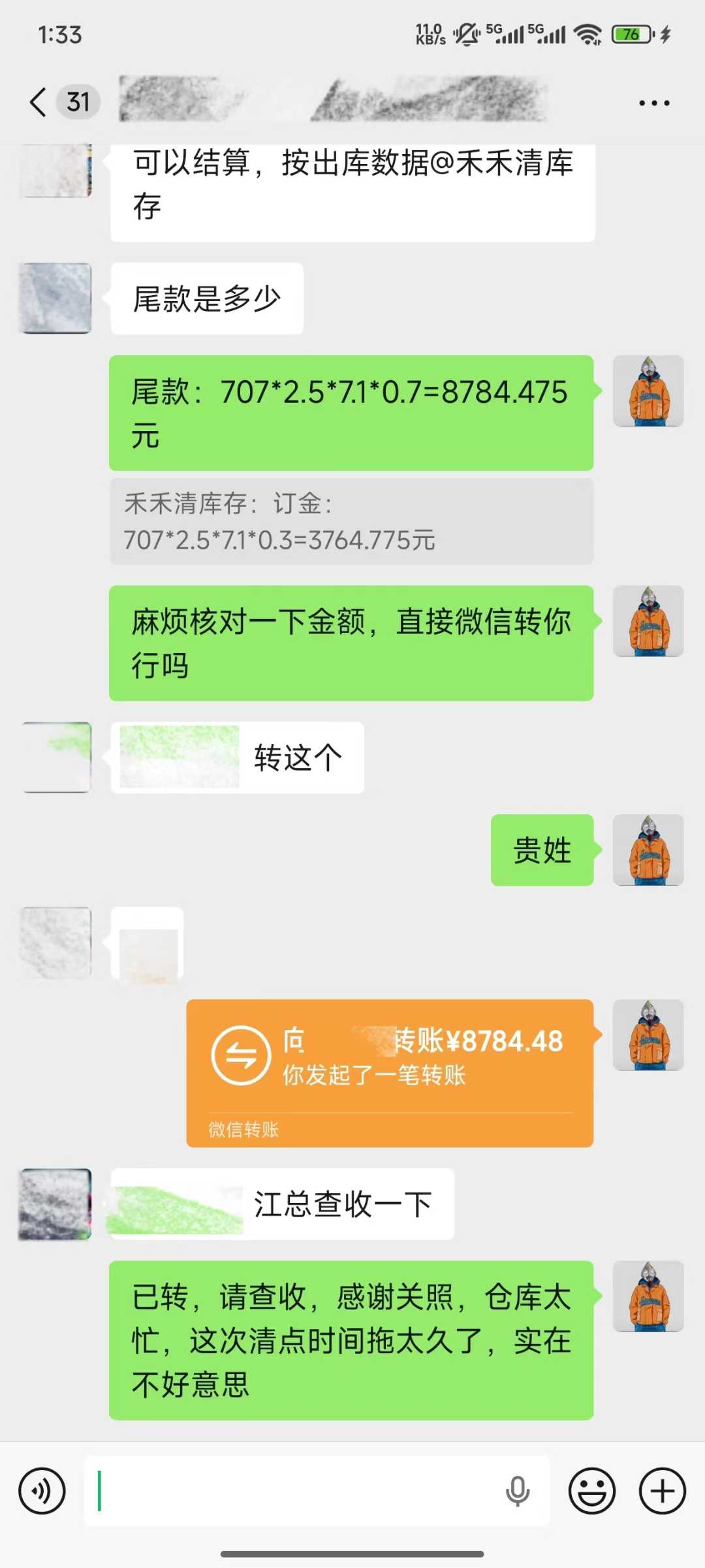Tap the avatar beside 江总查收一下
The height and width of the screenshot is (1568, 705).
tap(55, 1205)
